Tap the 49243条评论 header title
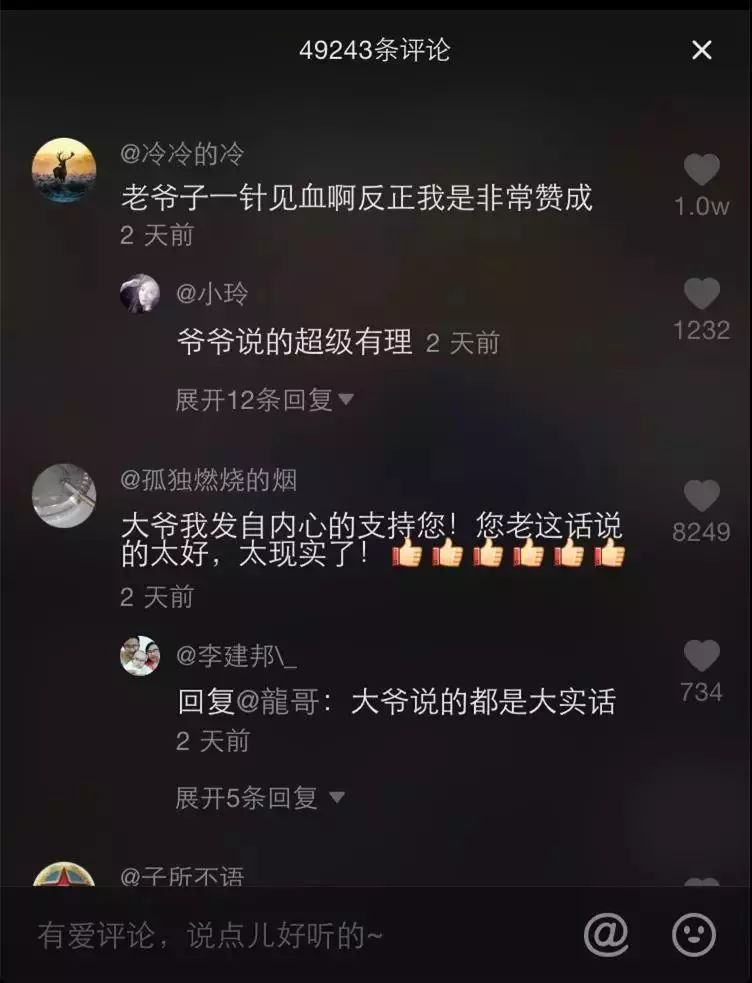This screenshot has width=752, height=983. (375, 50)
